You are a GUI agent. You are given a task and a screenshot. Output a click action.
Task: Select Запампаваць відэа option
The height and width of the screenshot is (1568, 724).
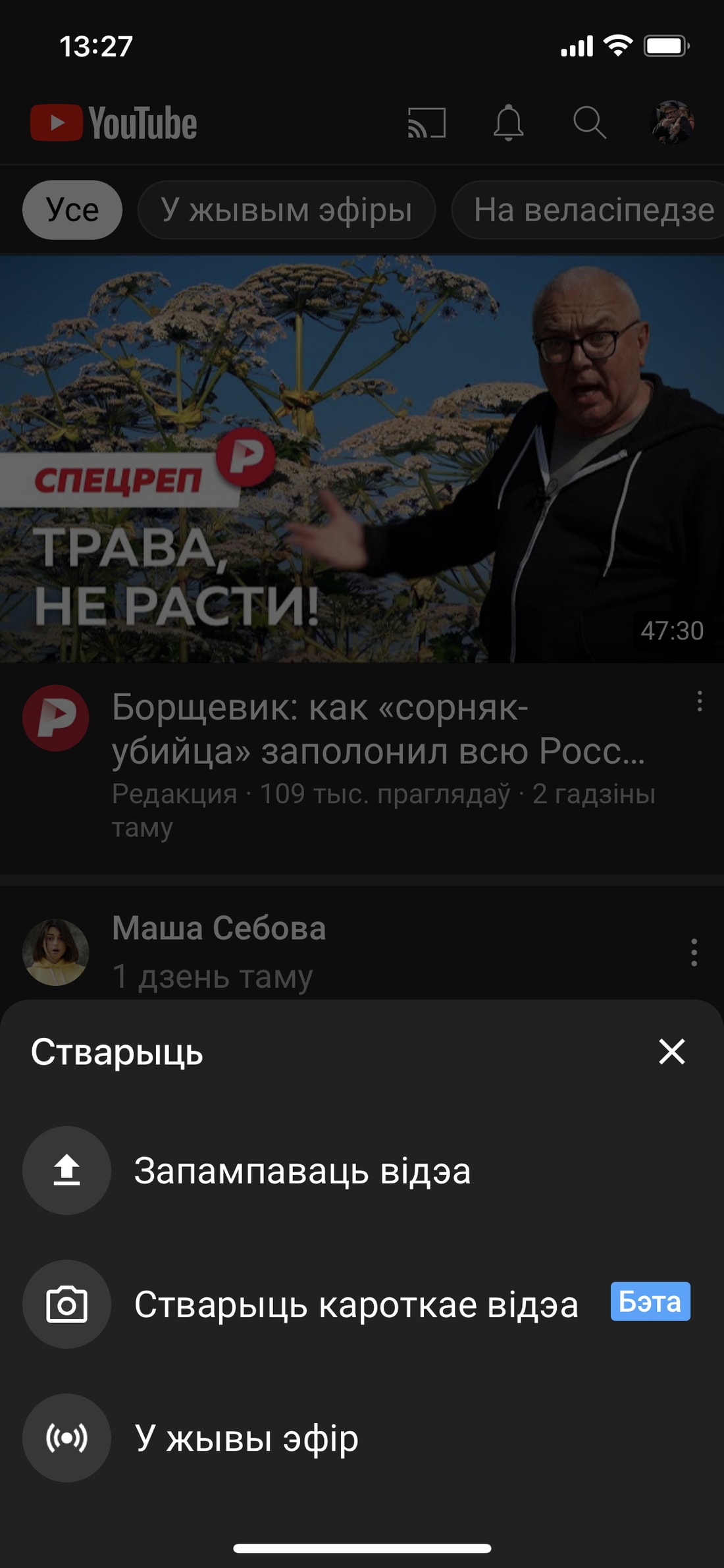coord(302,1170)
